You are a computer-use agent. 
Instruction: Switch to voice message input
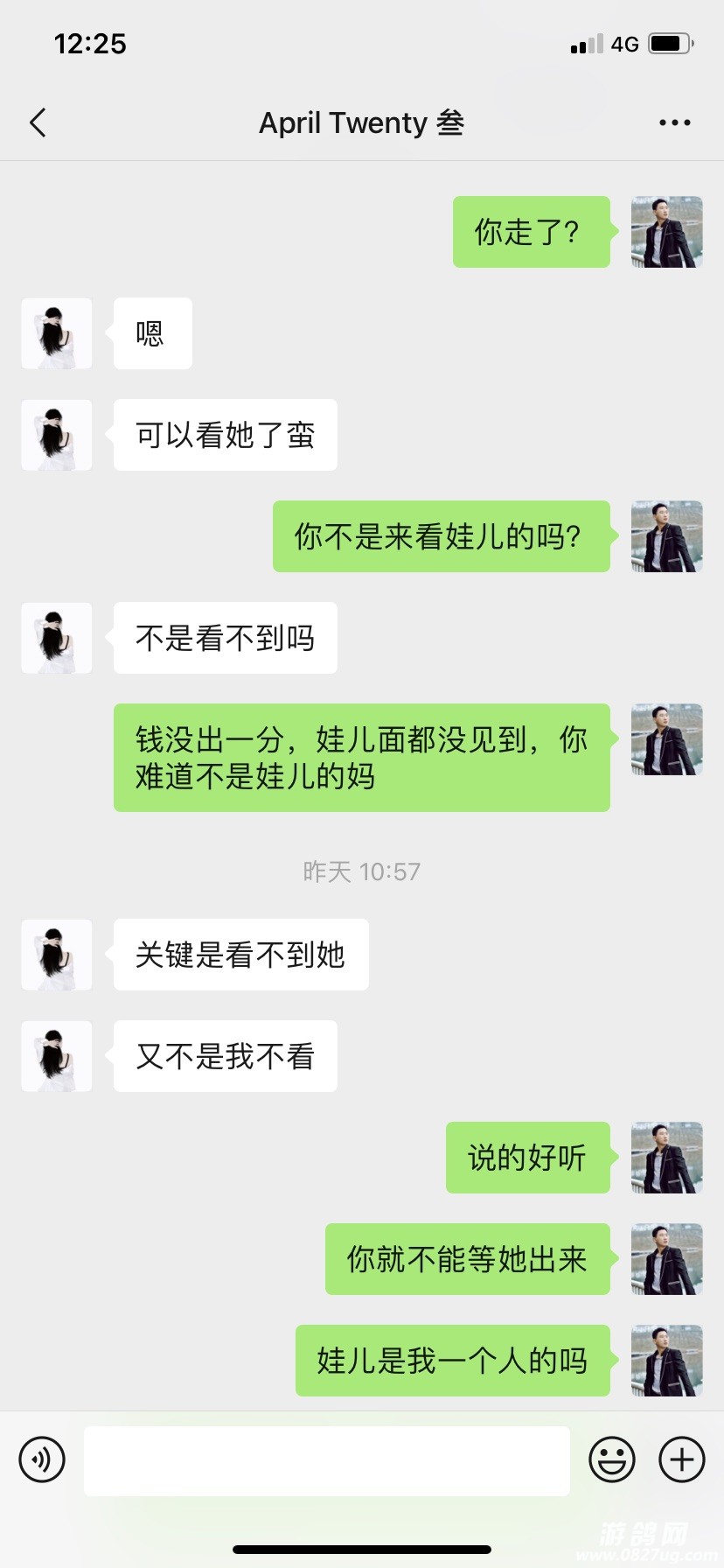(x=42, y=1459)
